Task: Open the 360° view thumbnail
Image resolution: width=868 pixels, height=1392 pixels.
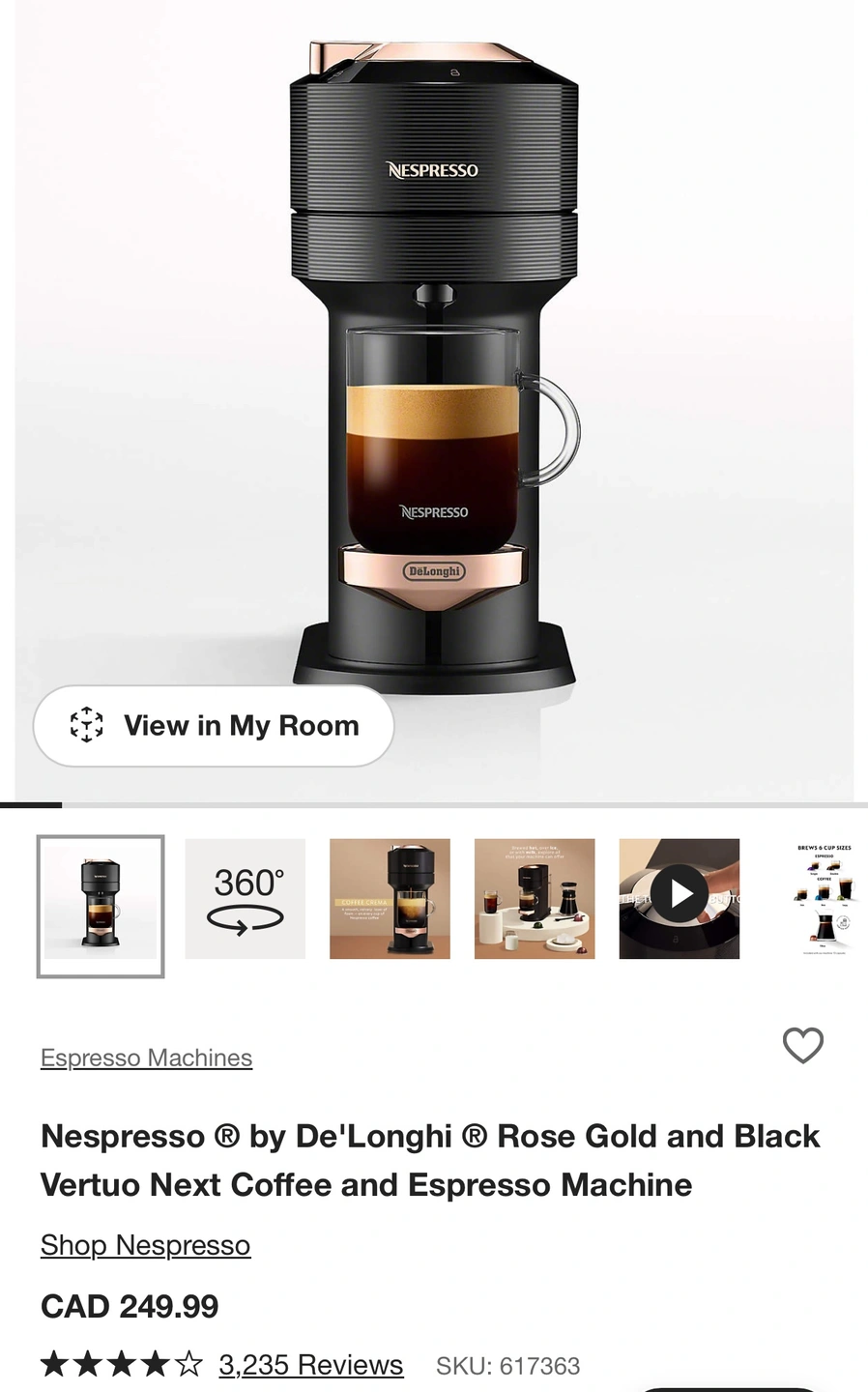Action: click(246, 899)
